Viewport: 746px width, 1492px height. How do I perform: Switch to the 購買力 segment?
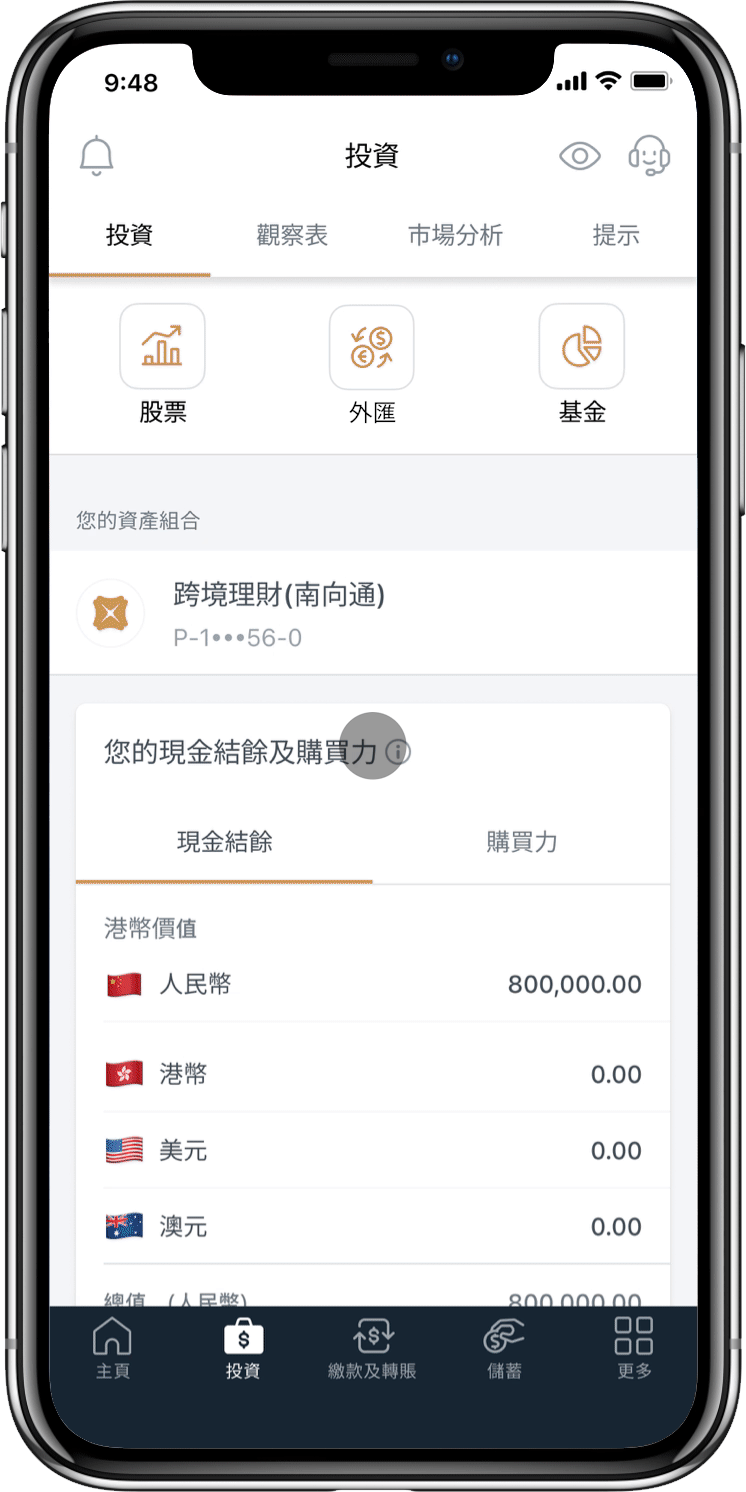[521, 842]
